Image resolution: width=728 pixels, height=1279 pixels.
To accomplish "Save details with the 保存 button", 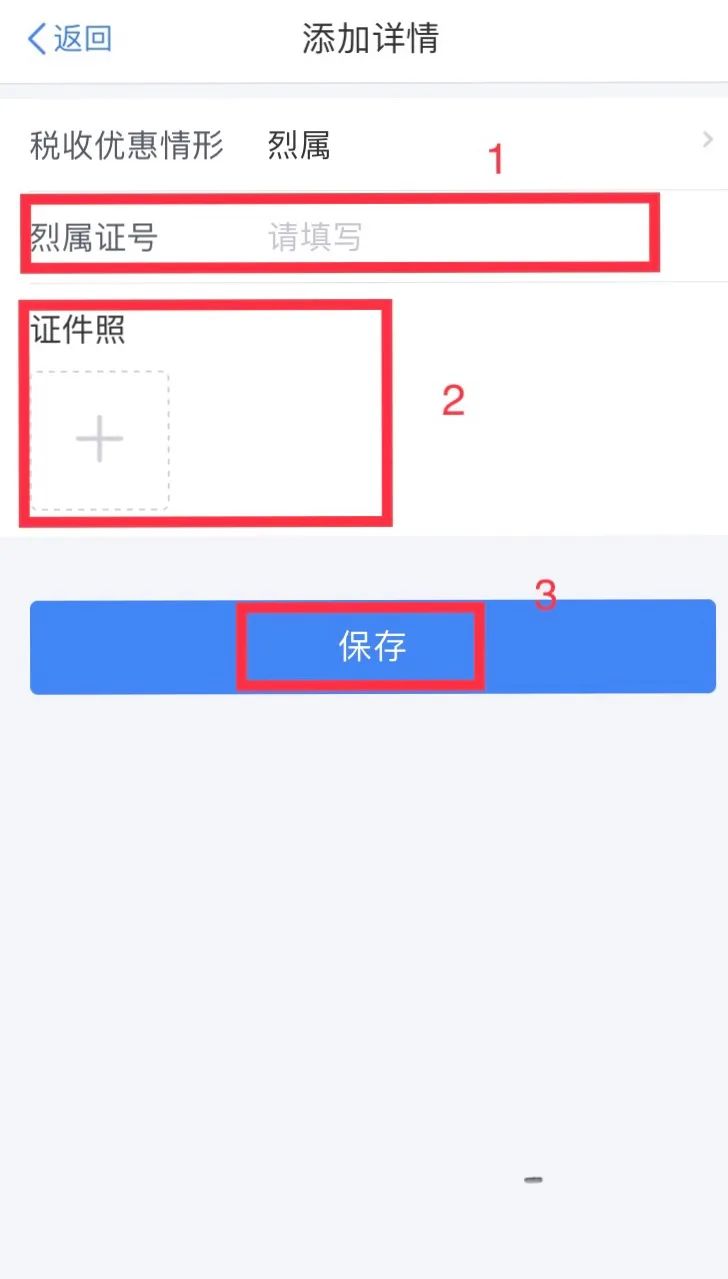I will tap(372, 646).
